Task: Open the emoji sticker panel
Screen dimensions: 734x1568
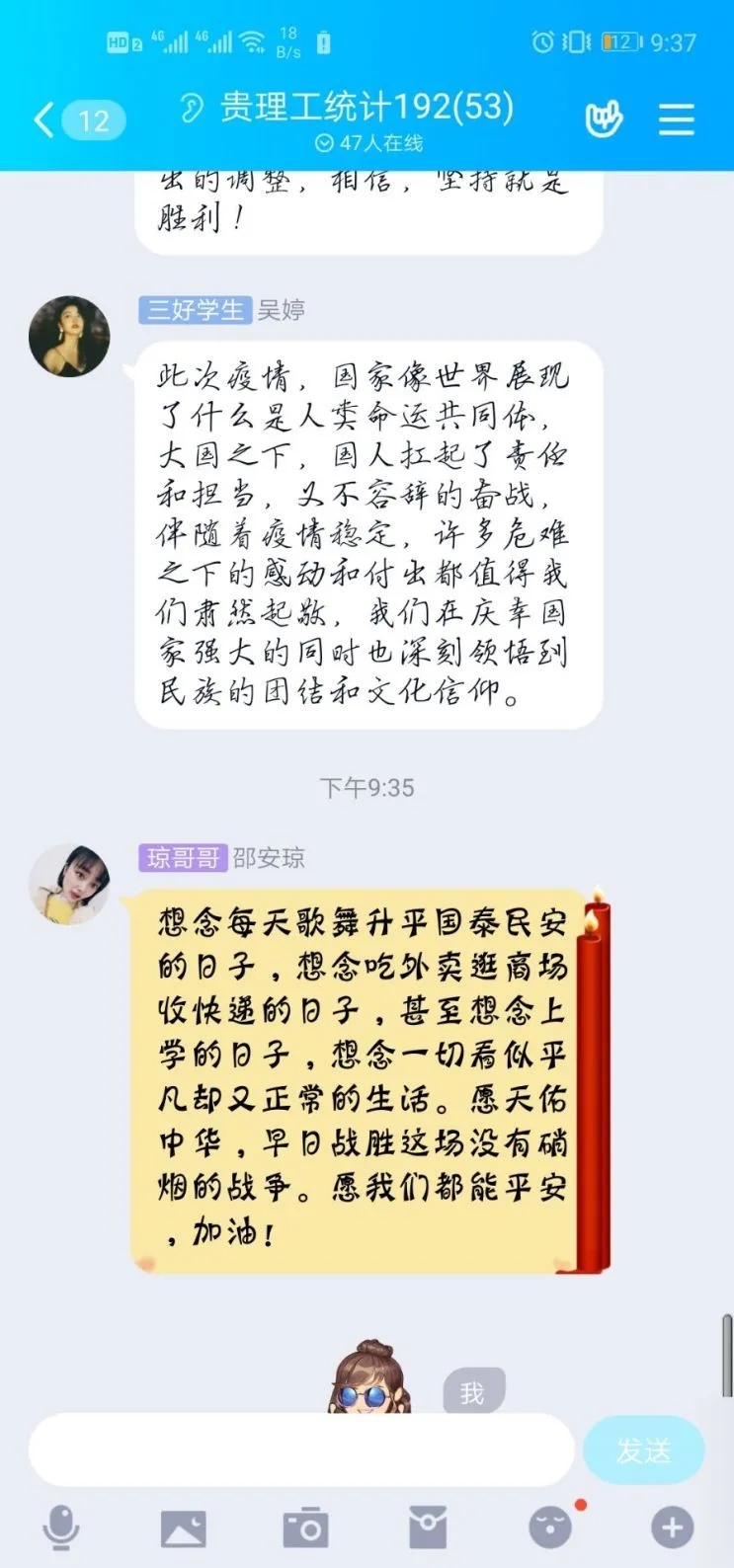Action: coord(550,1529)
